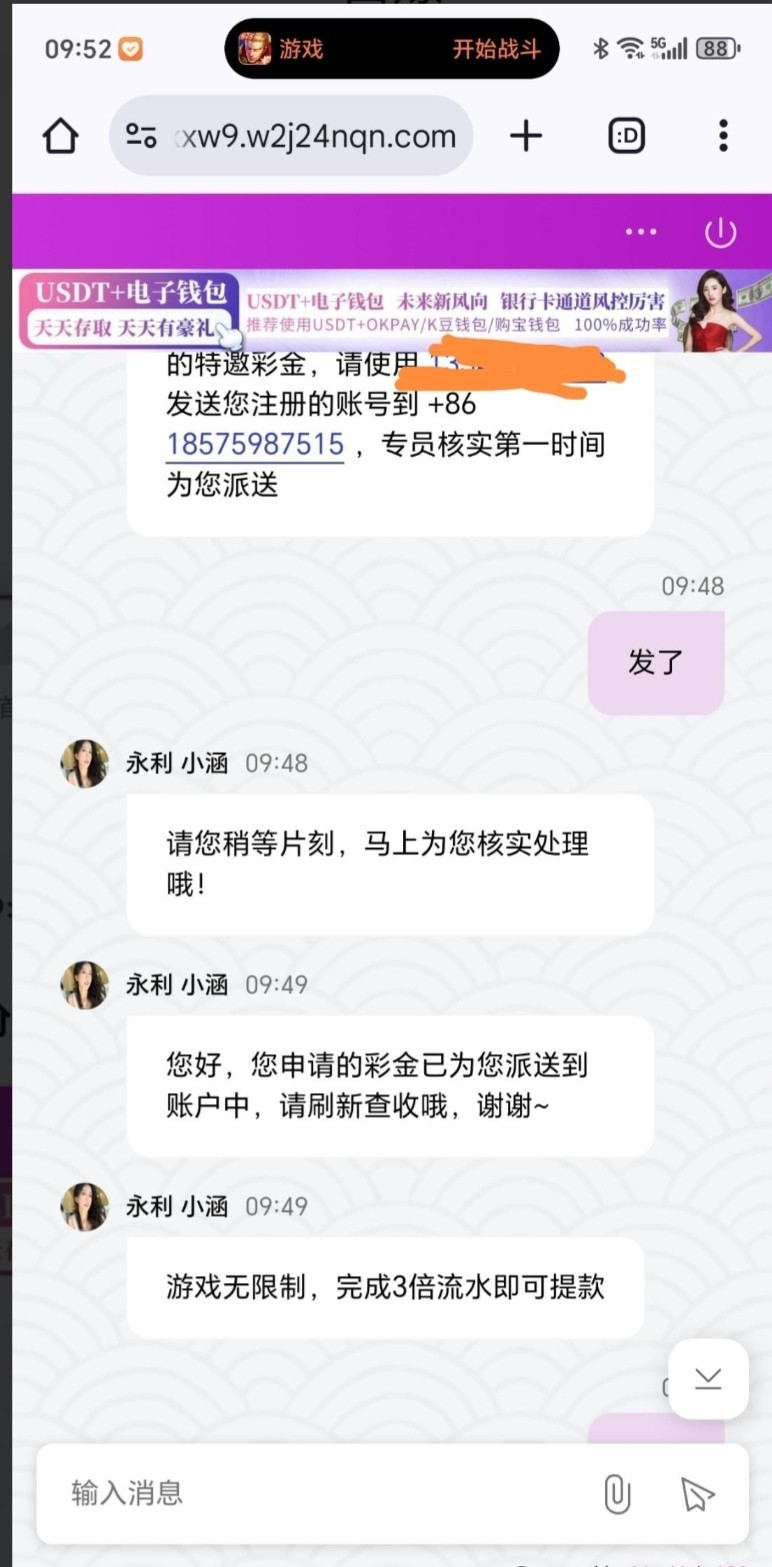Screen dimensions: 772x1567
Task: Open a new browser tab
Action: [x=526, y=136]
